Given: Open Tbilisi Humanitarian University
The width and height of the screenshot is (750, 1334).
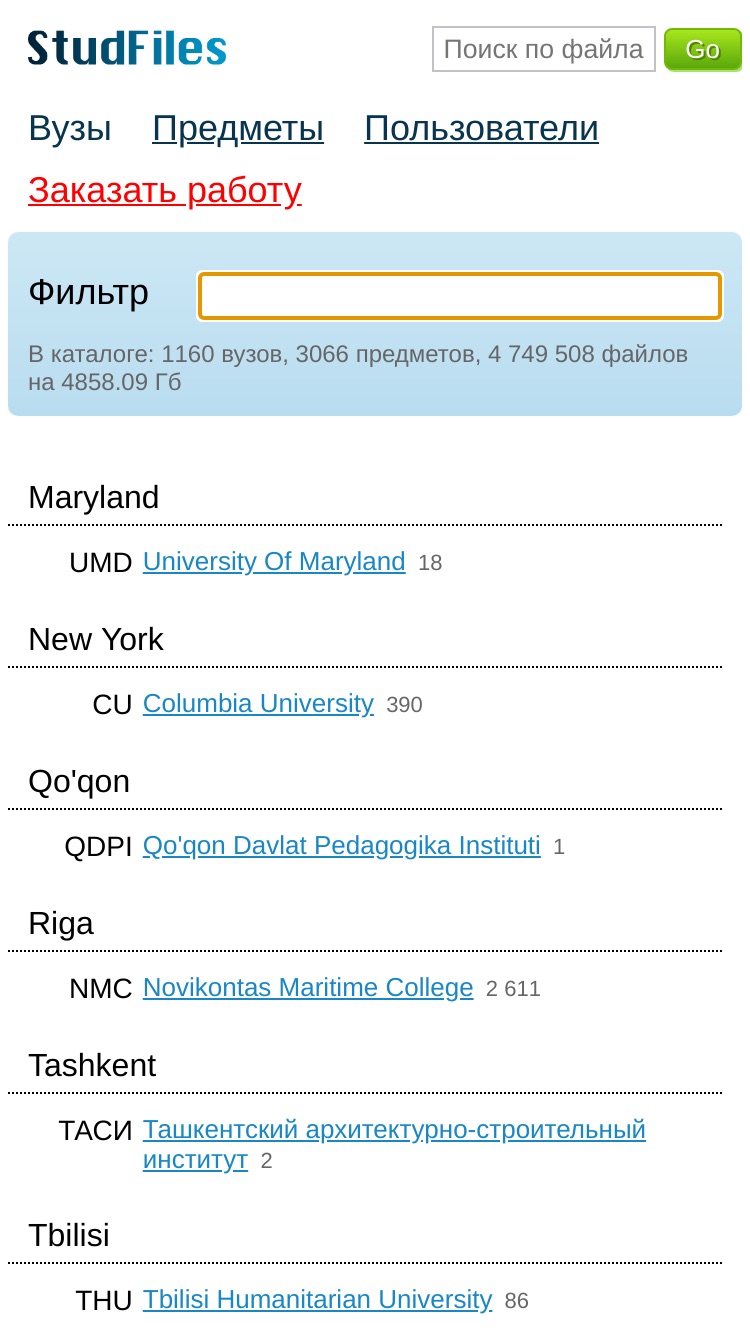Looking at the screenshot, I should [x=318, y=1300].
